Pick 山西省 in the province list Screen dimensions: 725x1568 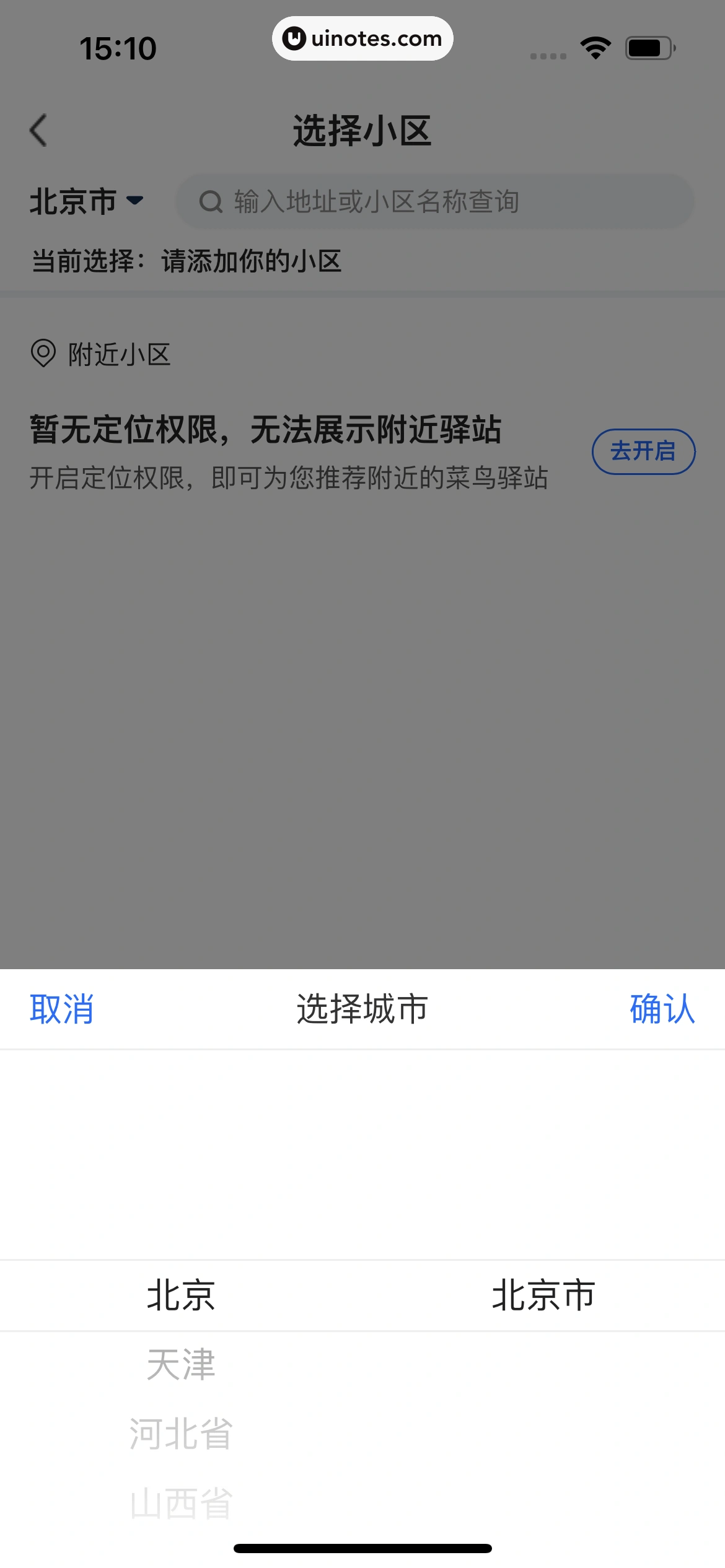[180, 1503]
